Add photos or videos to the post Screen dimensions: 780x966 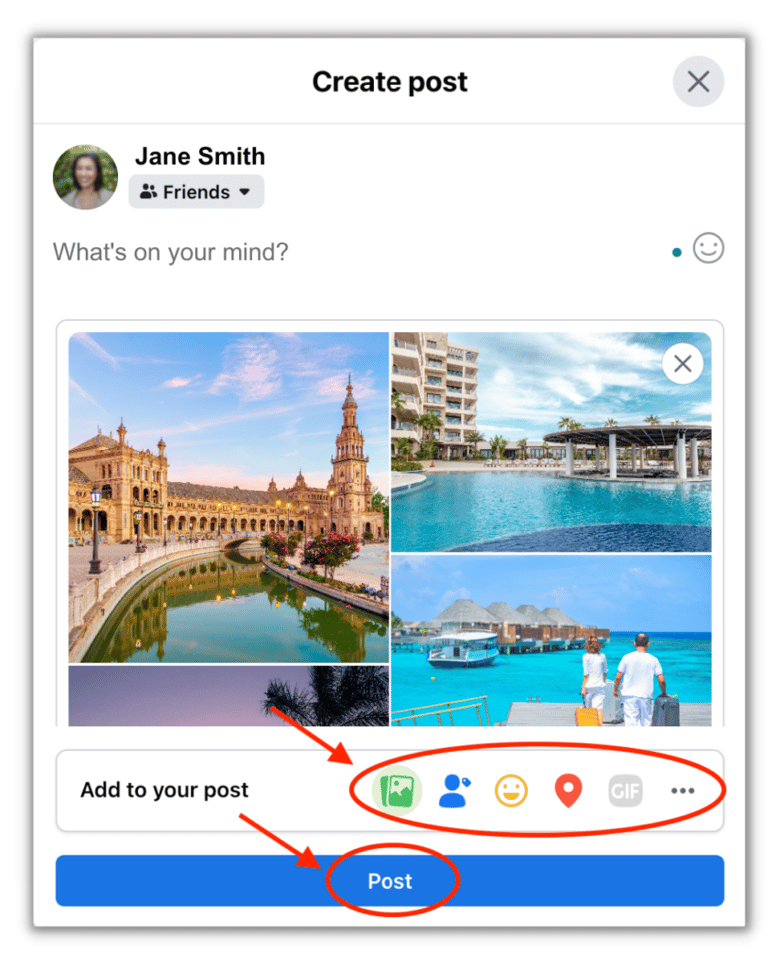(x=398, y=790)
